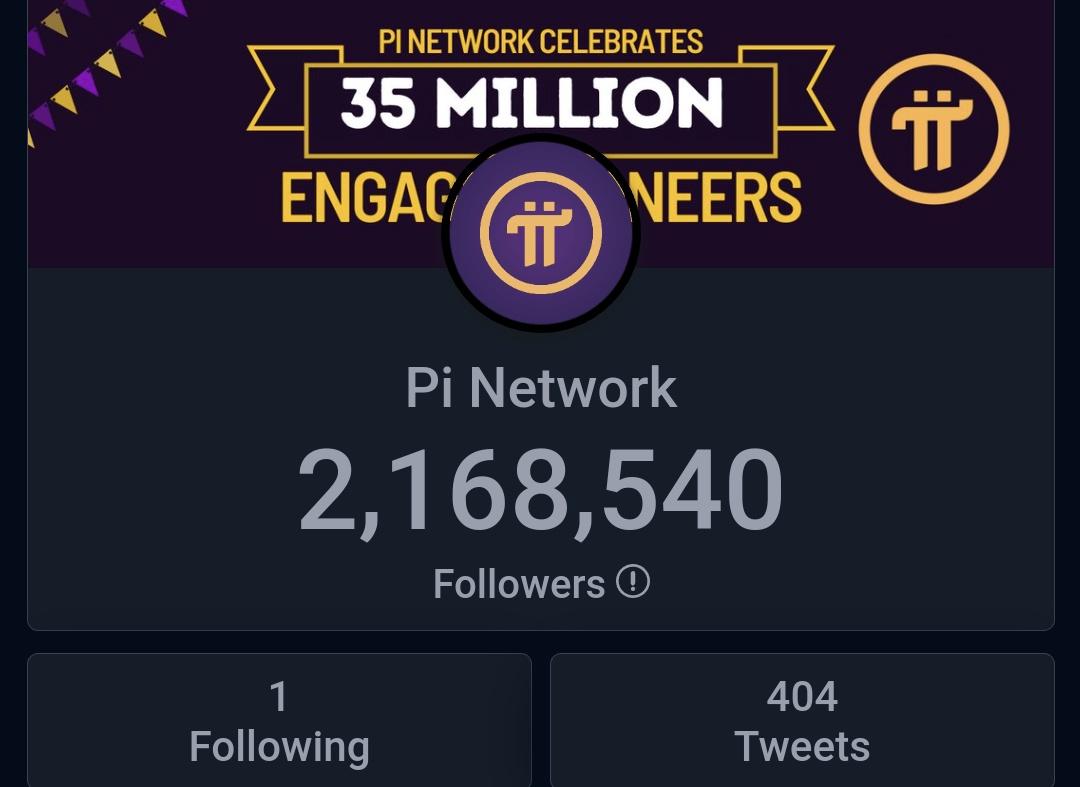Open the Pi Network profile picture
The height and width of the screenshot is (787, 1080).
541,233
